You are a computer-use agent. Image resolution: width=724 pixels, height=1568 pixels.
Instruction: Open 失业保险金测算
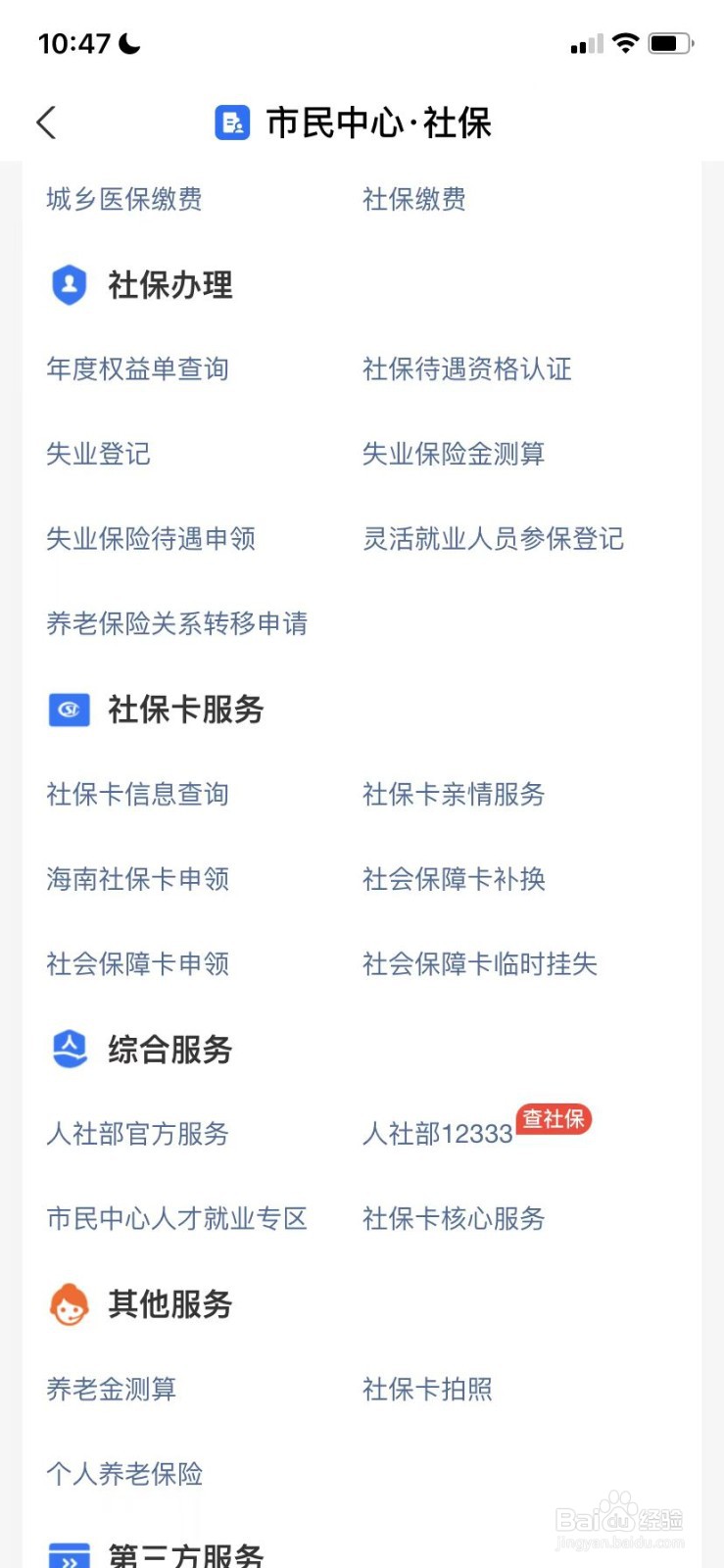(x=453, y=454)
